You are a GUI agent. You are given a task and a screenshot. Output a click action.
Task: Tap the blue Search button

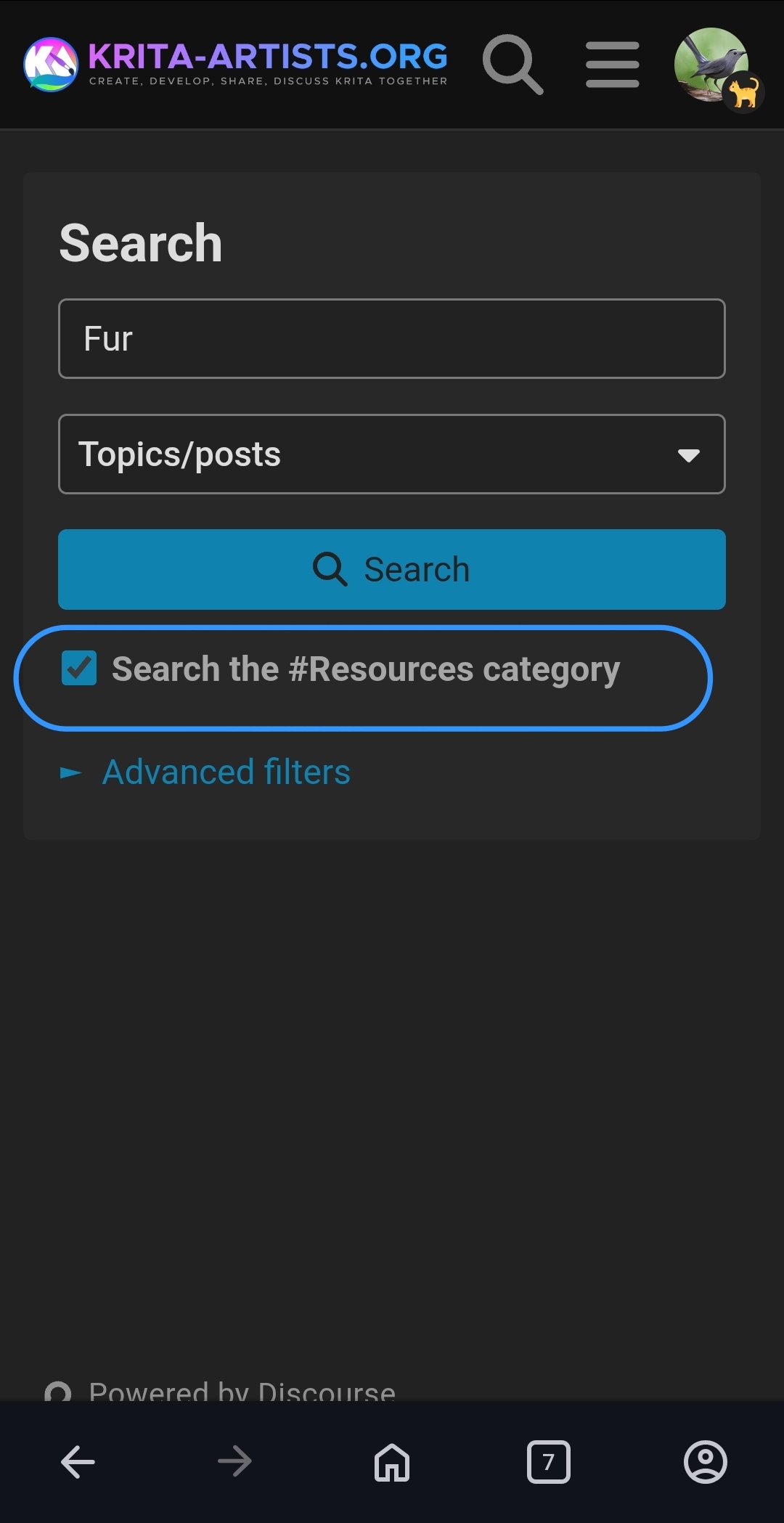click(x=392, y=569)
